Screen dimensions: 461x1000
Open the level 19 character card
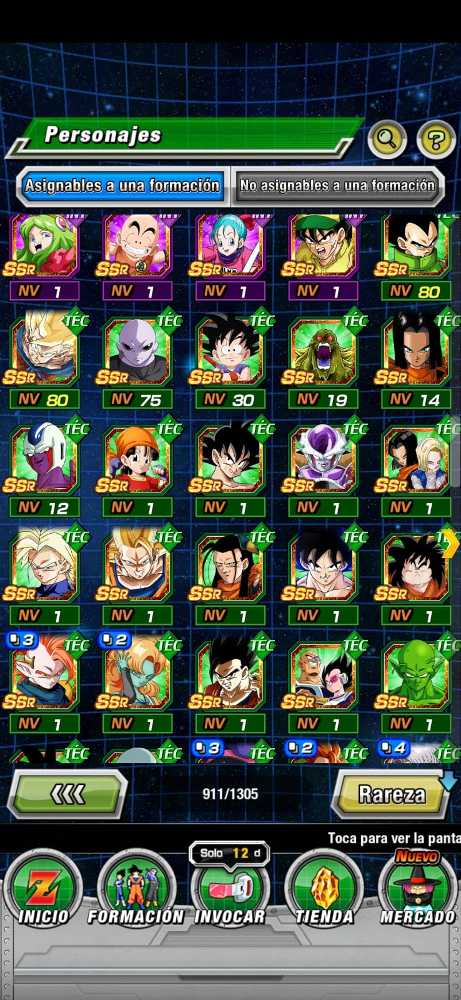coord(323,359)
